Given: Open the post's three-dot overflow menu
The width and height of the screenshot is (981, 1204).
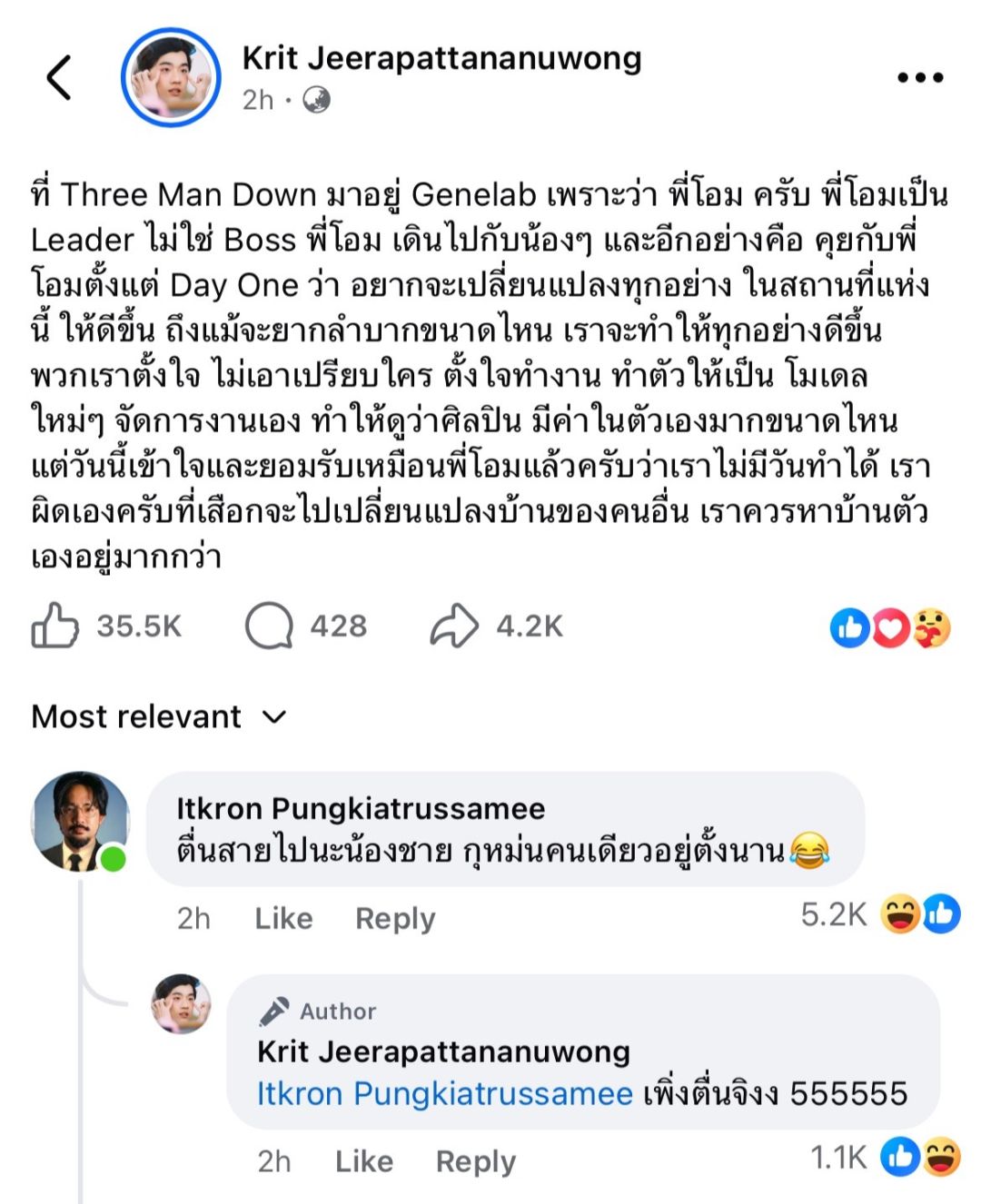Looking at the screenshot, I should 919,77.
